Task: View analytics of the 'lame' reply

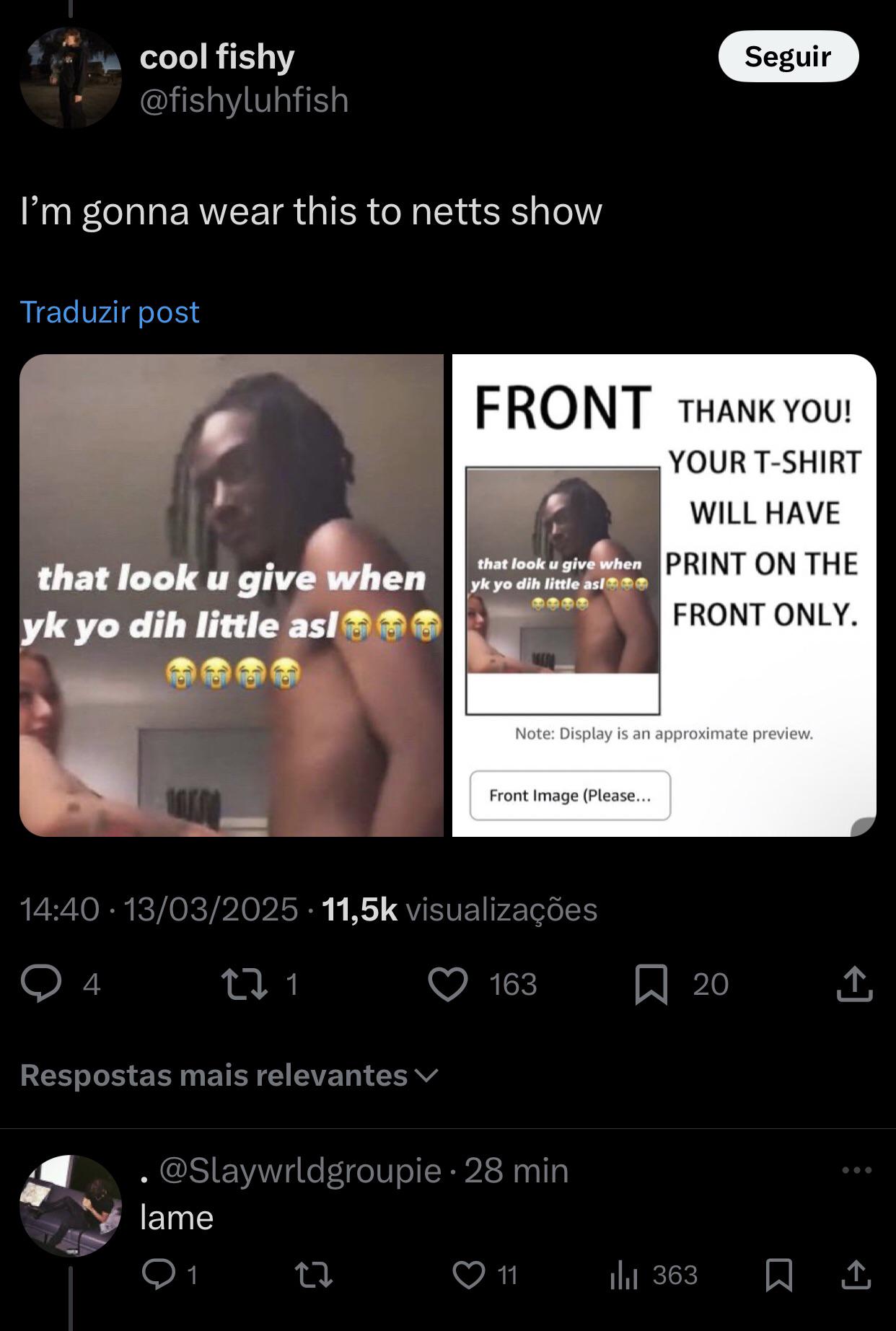Action: [625, 1275]
